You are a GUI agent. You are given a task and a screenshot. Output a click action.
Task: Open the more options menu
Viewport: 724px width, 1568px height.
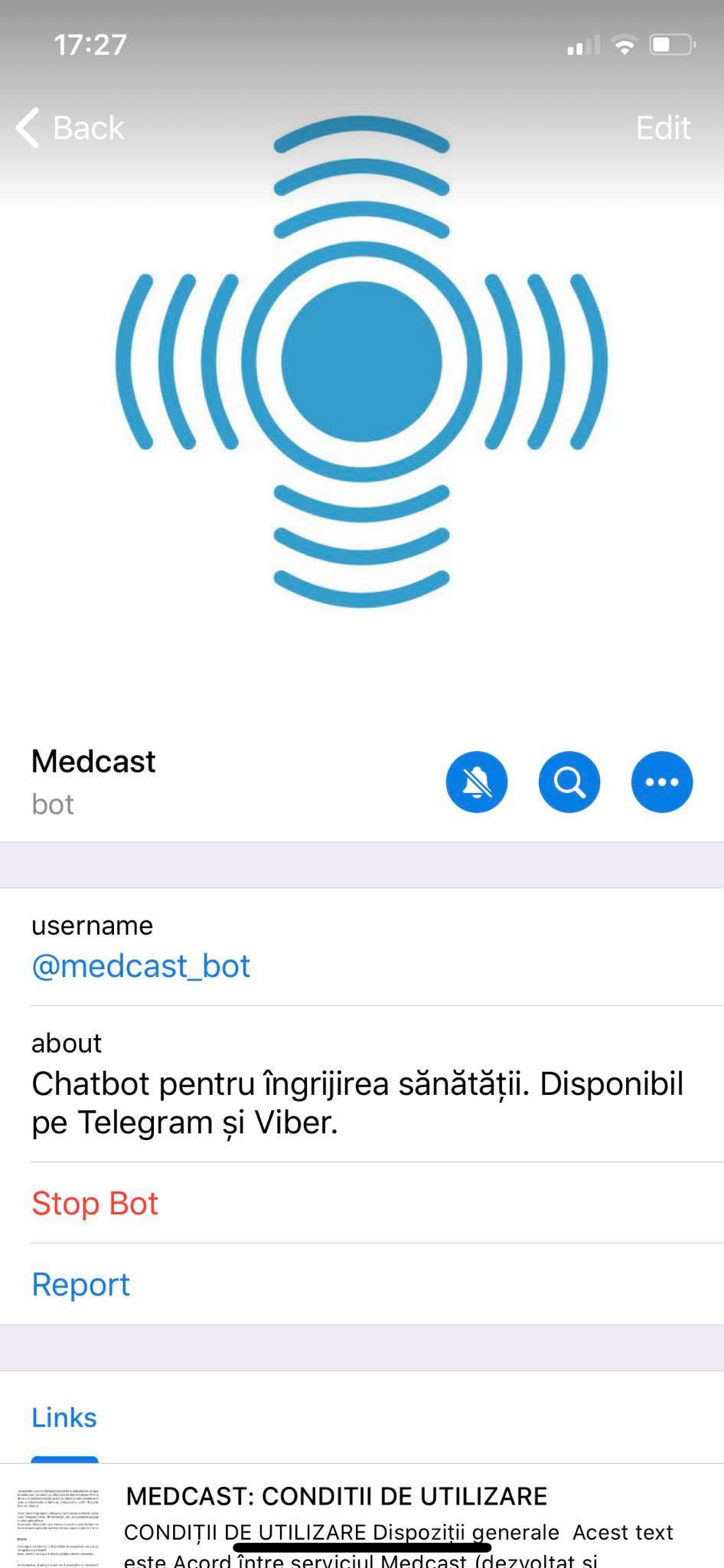662,782
